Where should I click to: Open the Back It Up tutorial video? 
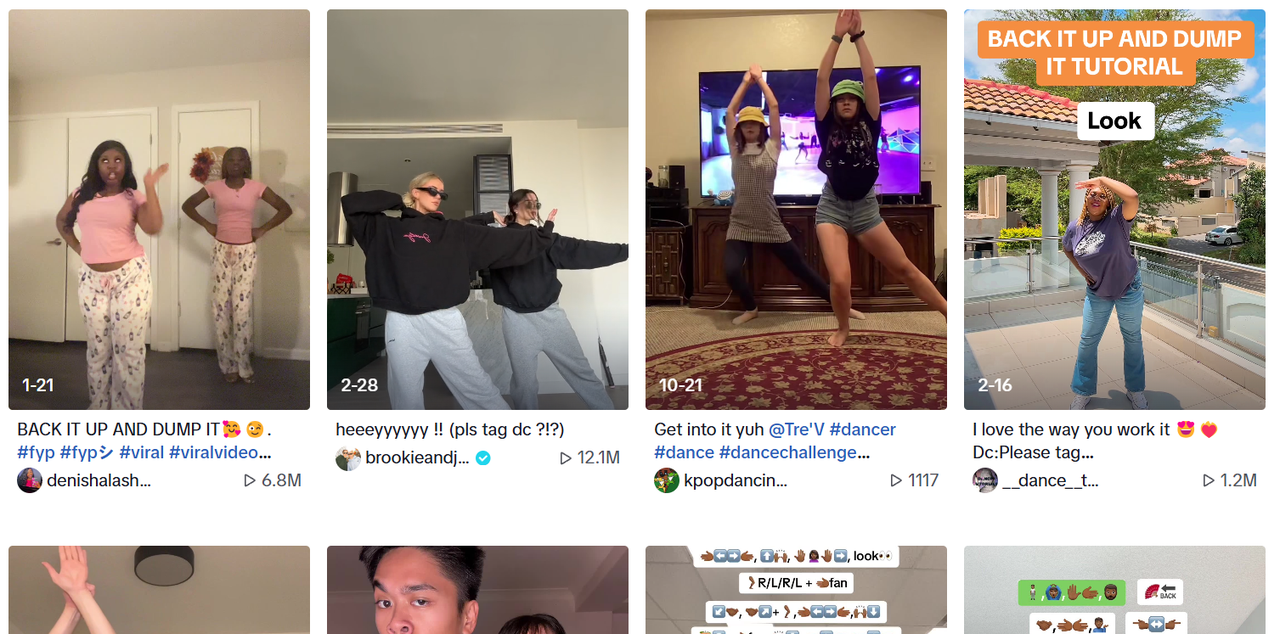pos(1114,210)
